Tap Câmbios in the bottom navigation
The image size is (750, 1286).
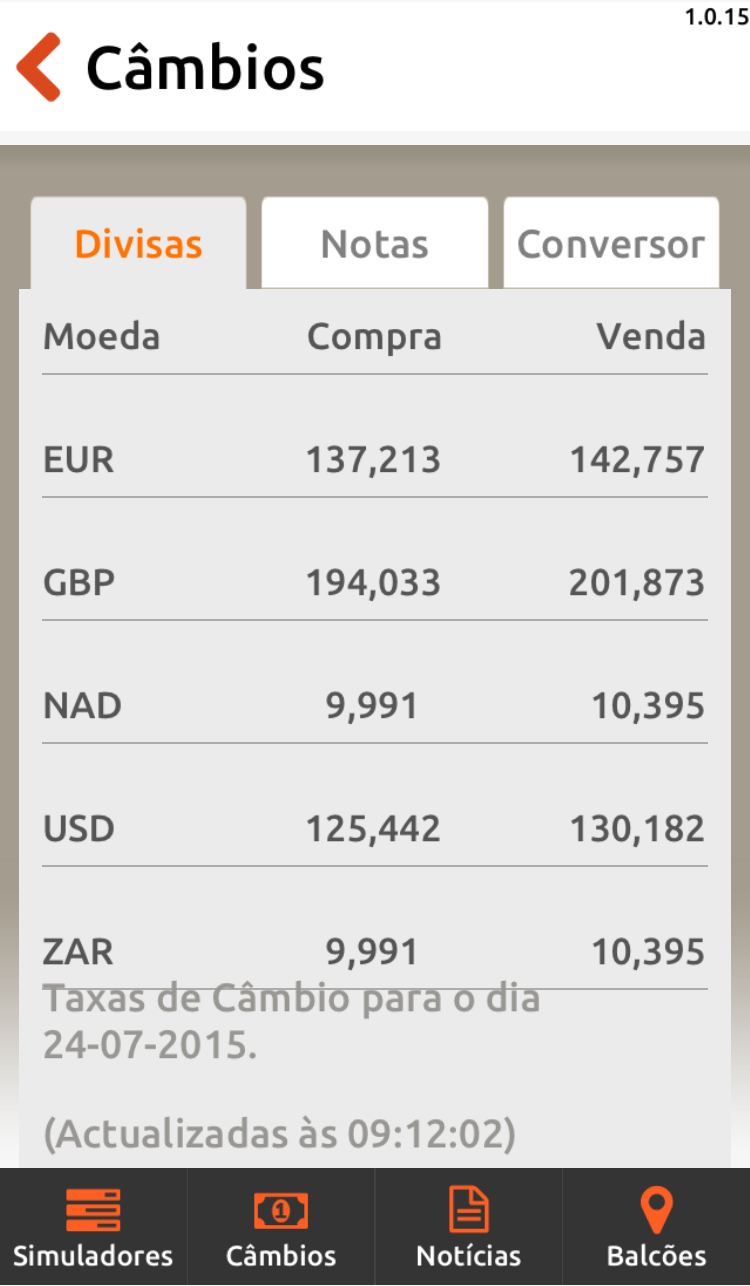281,1227
